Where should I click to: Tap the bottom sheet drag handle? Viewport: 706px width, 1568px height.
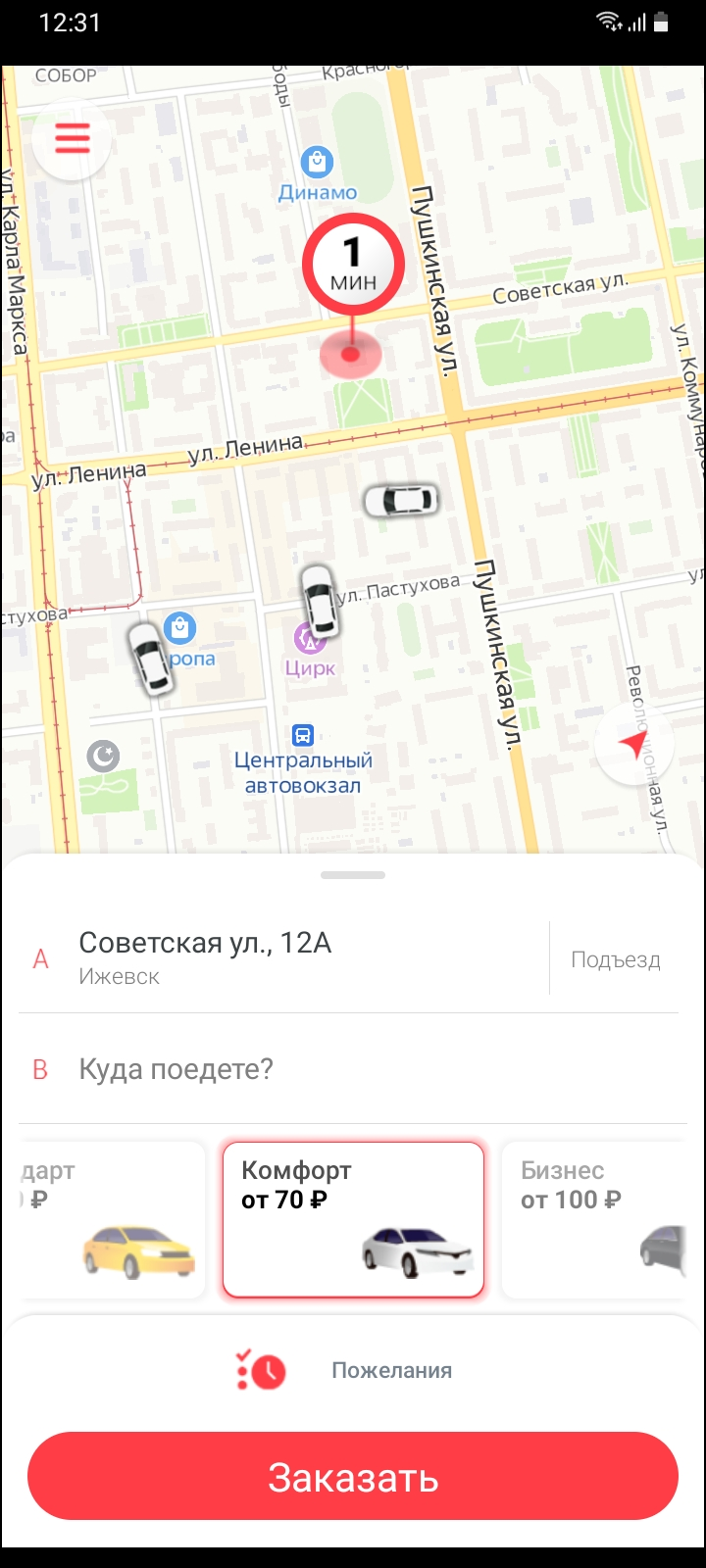(353, 874)
